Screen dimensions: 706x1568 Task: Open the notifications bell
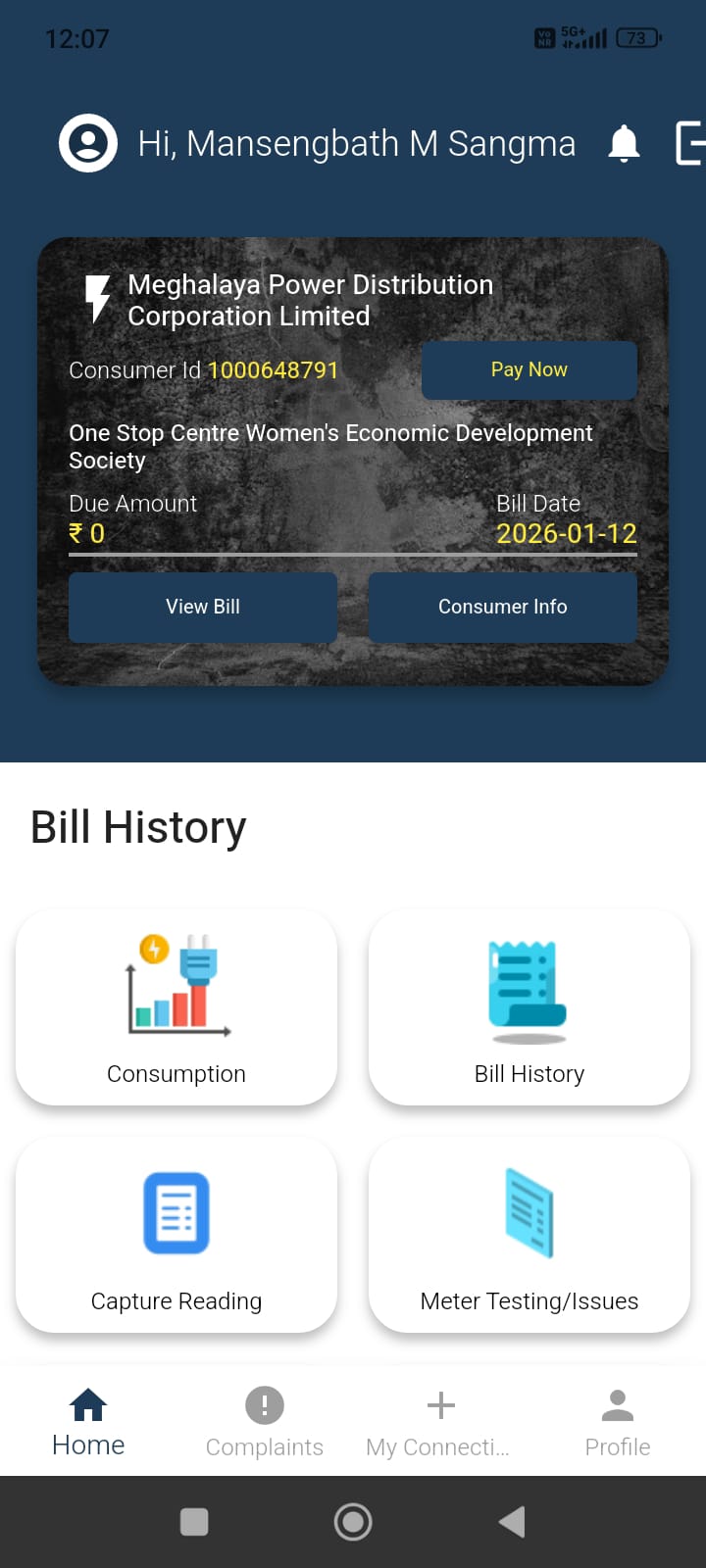(x=624, y=143)
